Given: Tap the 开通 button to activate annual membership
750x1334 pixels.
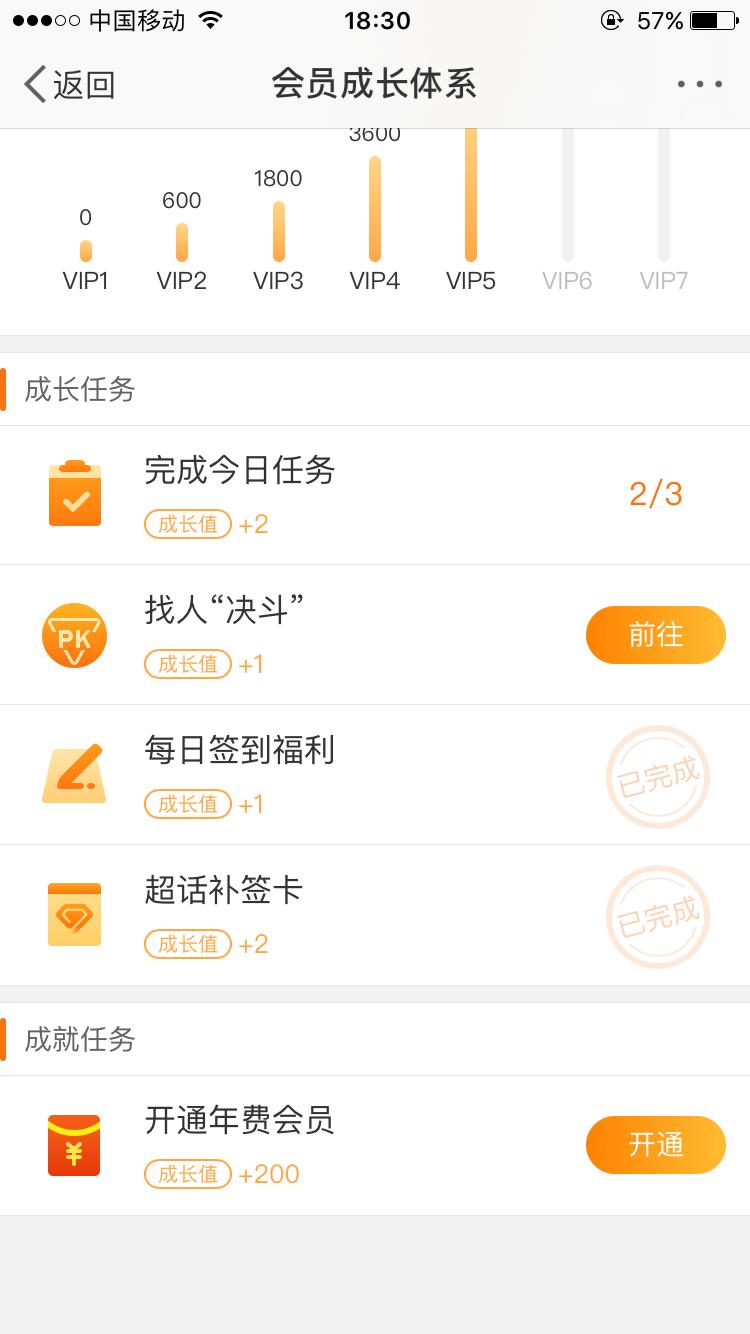Looking at the screenshot, I should click(x=656, y=1145).
